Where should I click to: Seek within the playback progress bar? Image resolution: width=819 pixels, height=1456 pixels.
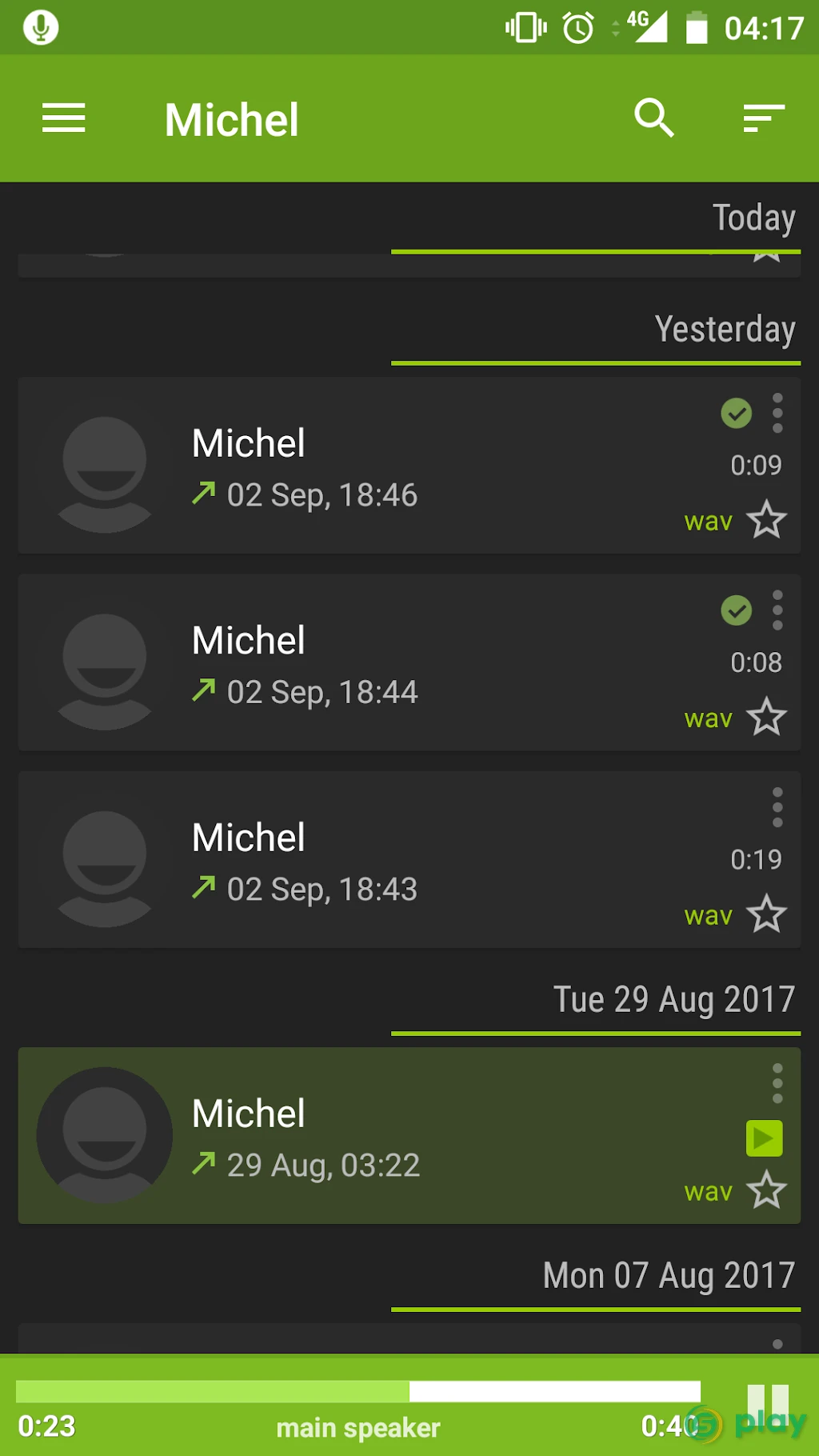tap(358, 1391)
